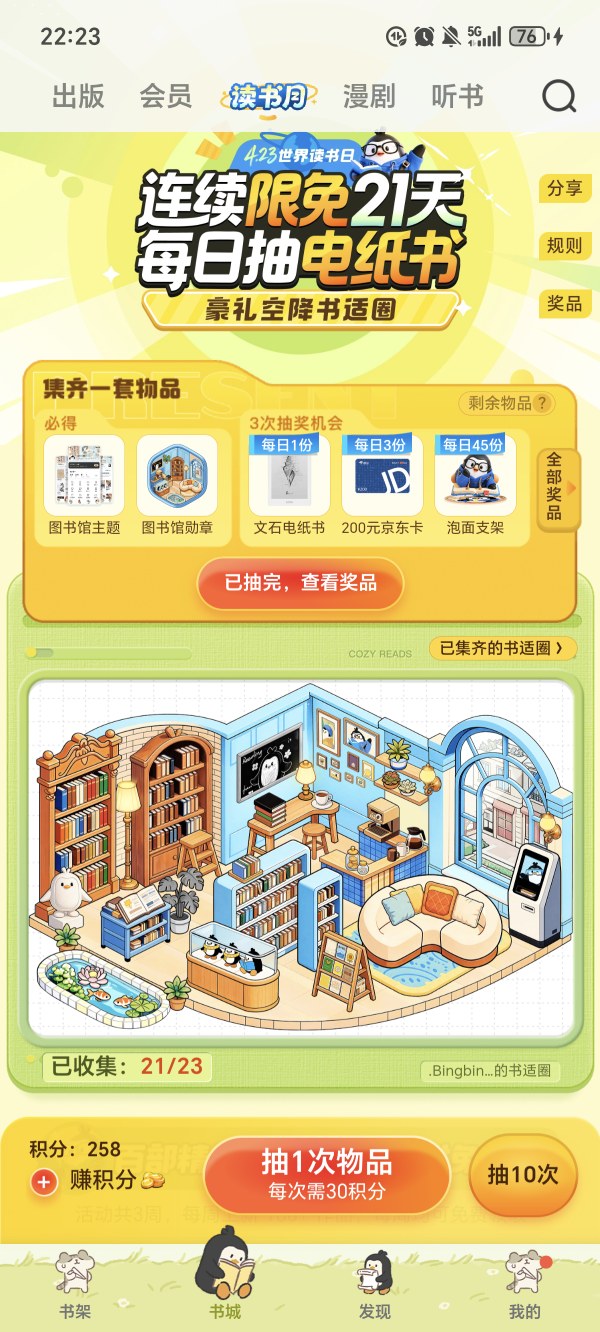
Task: Open the 听书 tab
Action: (x=457, y=96)
